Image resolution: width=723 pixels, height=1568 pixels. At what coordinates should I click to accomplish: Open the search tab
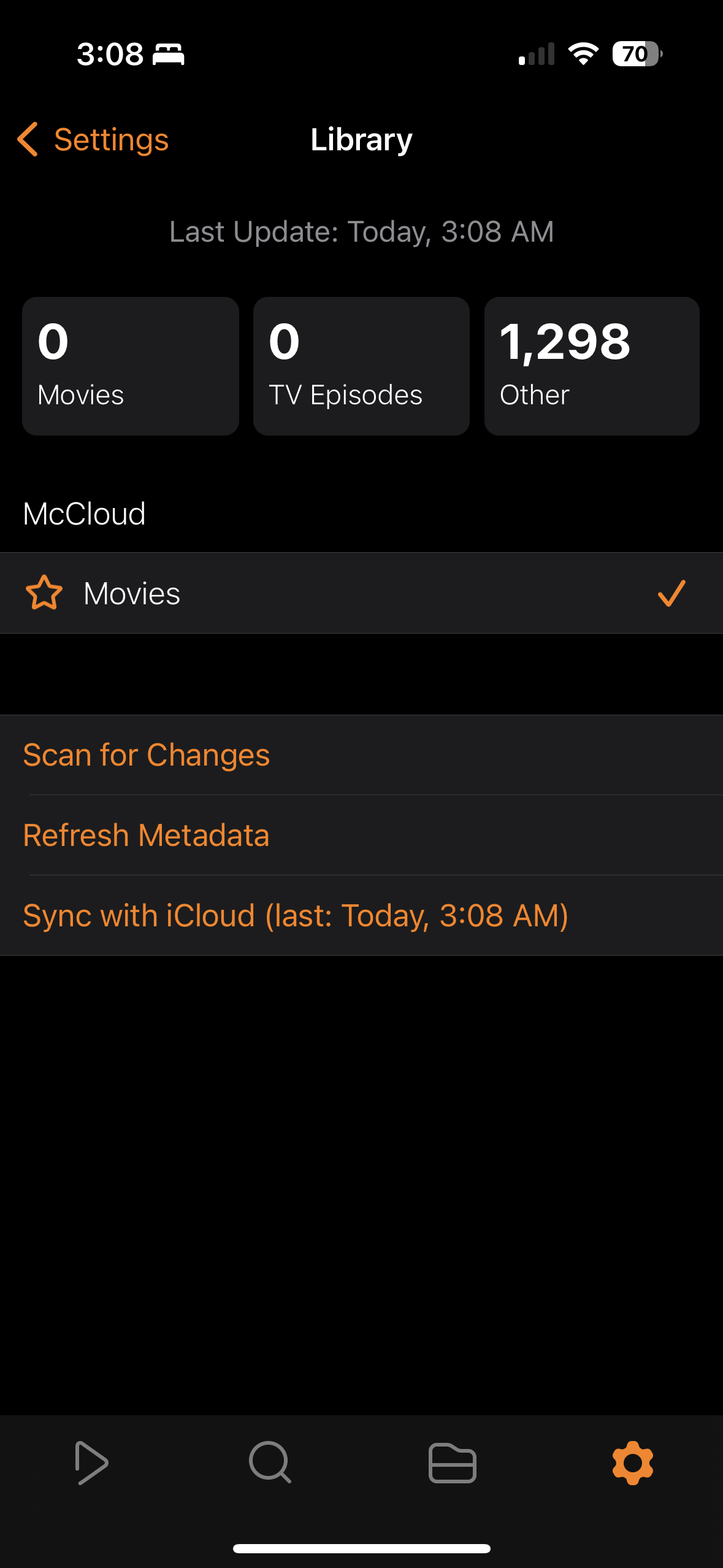[270, 1462]
